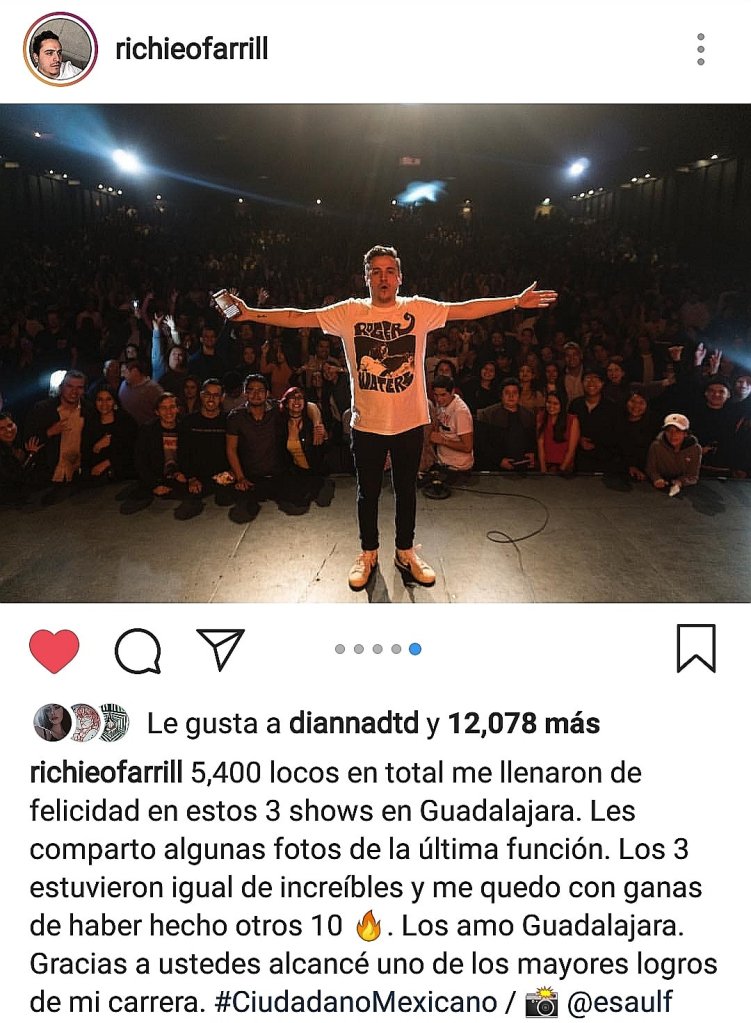Open the post's three-dot options menu
The height and width of the screenshot is (1023, 751).
pos(701,49)
